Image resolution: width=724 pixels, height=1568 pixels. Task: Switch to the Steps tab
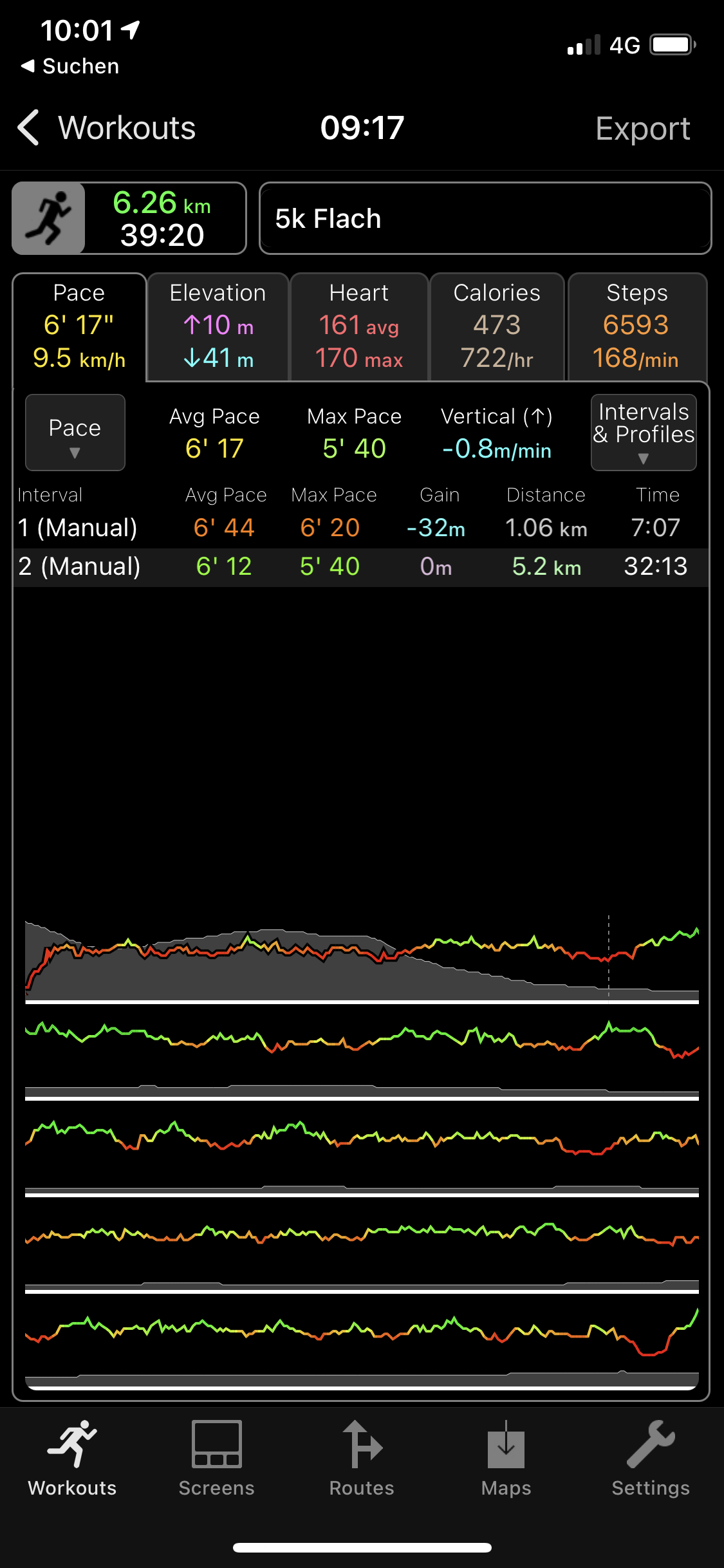(x=636, y=327)
